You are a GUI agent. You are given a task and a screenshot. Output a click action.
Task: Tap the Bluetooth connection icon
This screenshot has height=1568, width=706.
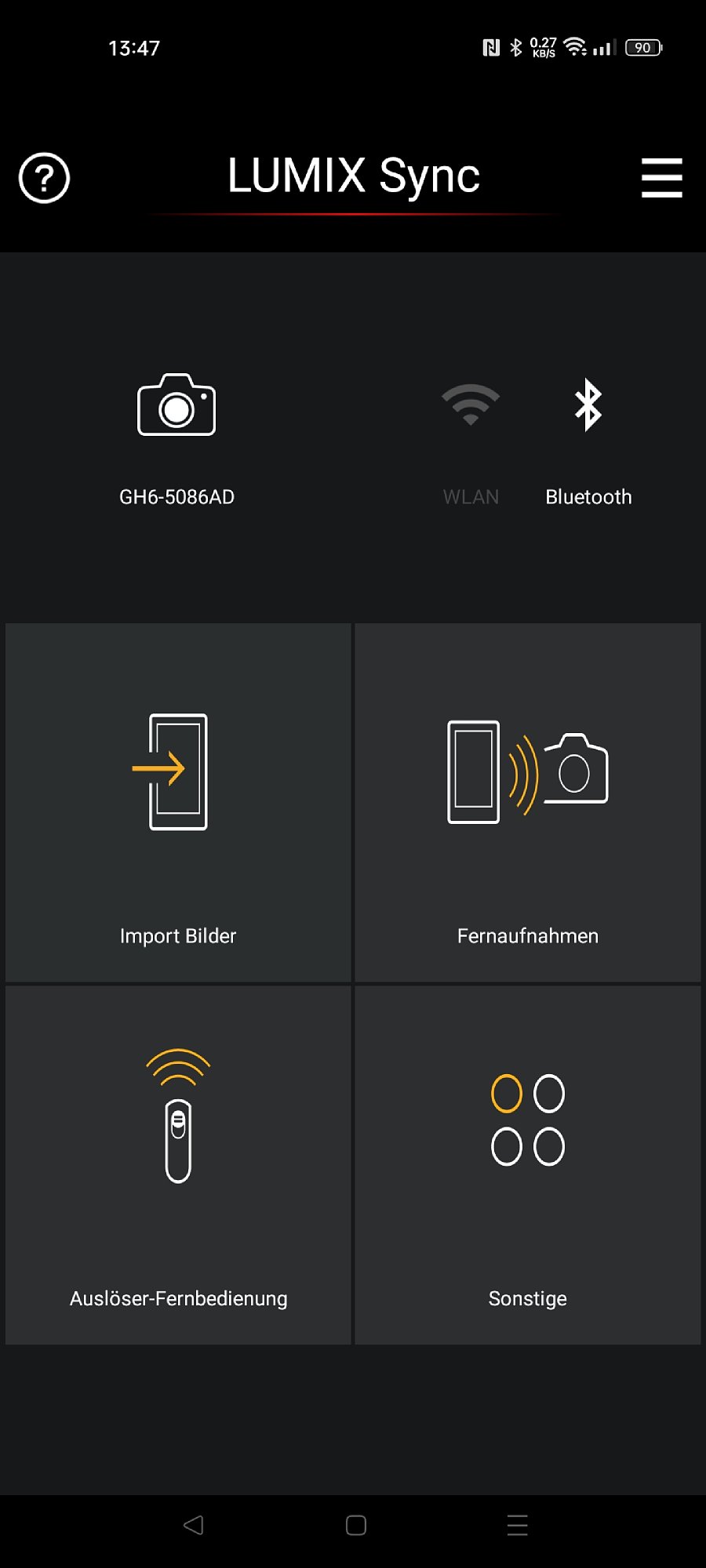pyautogui.click(x=588, y=405)
